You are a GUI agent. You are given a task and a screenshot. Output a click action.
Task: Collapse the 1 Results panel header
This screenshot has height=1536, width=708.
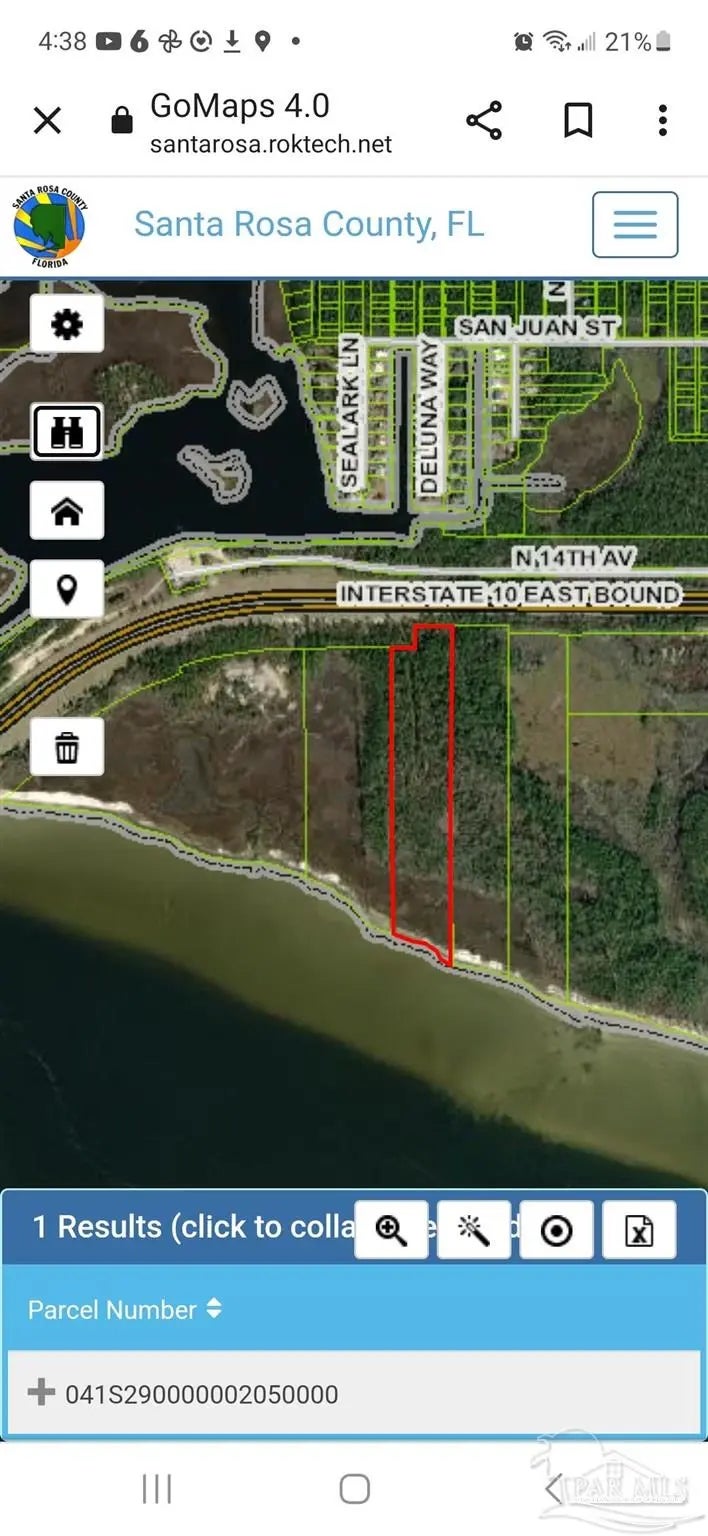(x=190, y=1227)
